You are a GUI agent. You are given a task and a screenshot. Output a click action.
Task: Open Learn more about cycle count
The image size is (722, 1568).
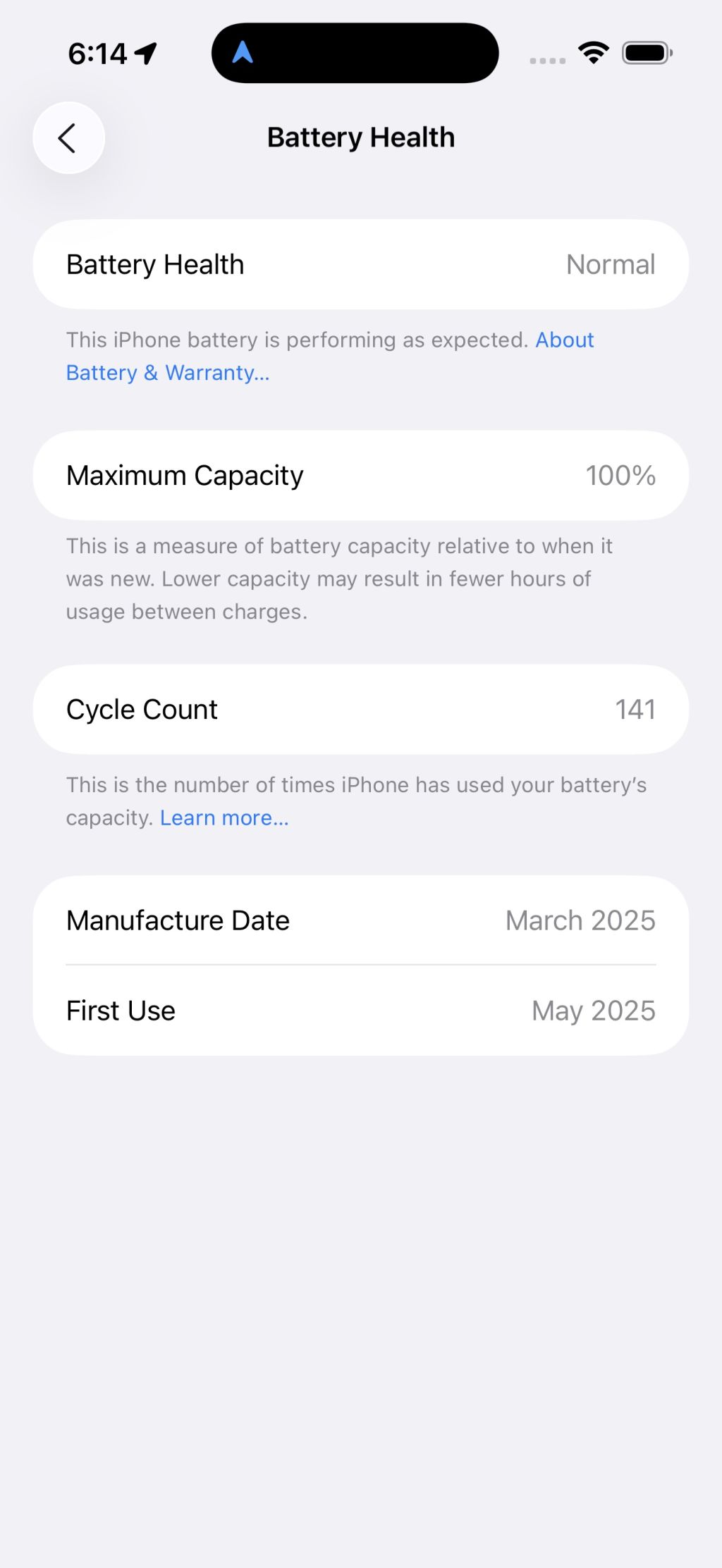pos(224,817)
